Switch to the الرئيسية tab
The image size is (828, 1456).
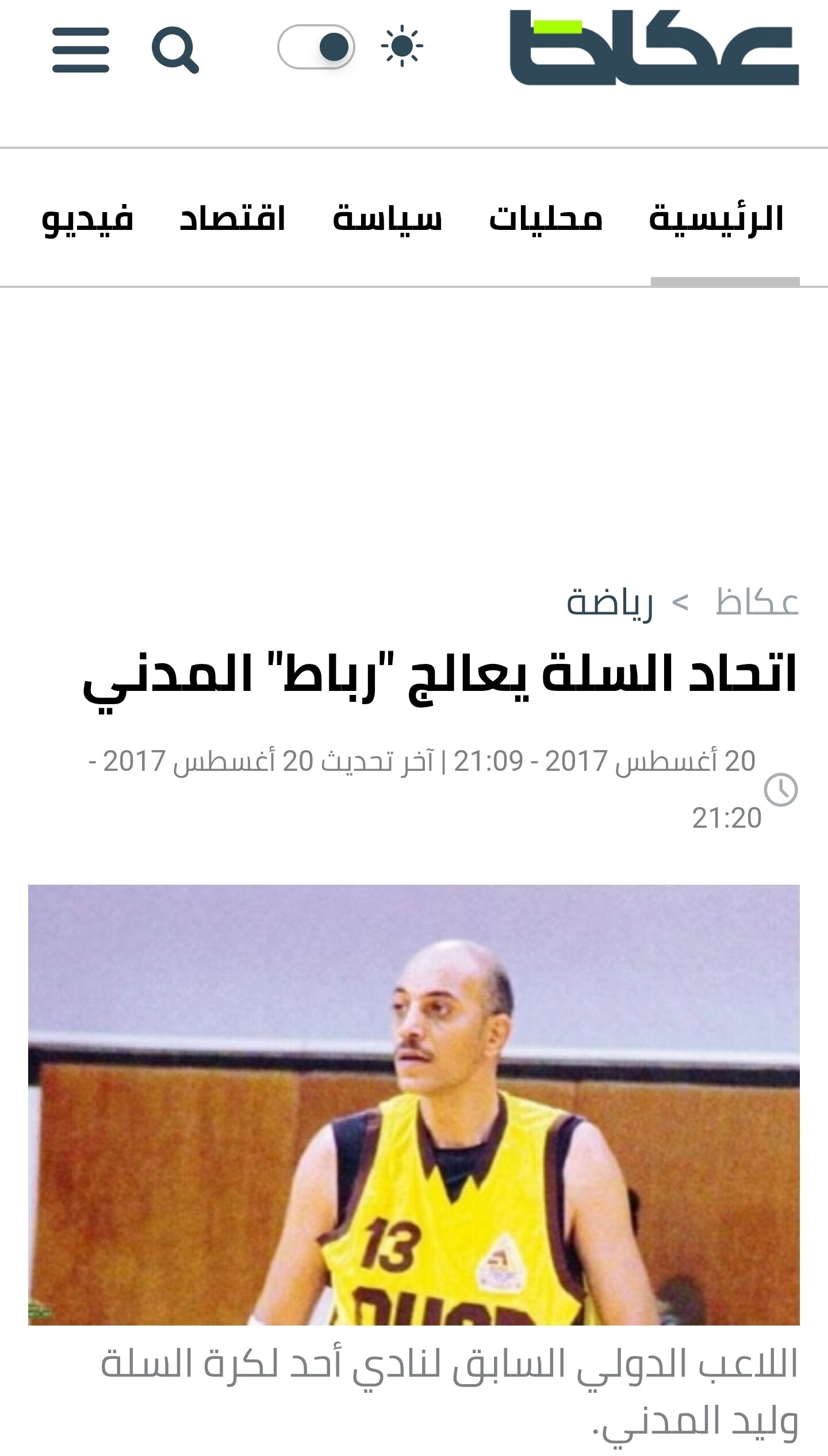(x=716, y=219)
